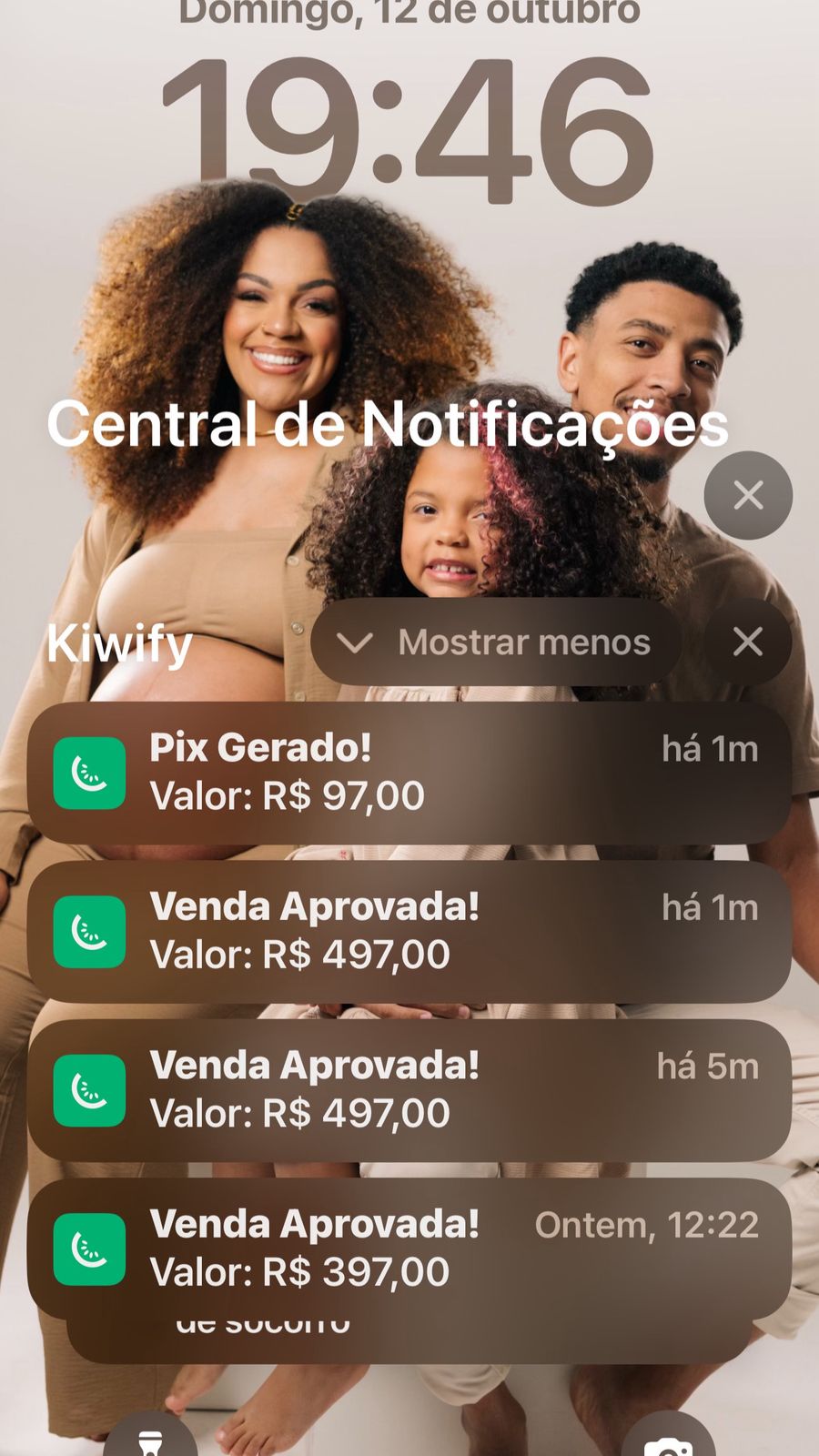Viewport: 819px width, 1456px height.
Task: Open the Venda Aprovada R$ 397,00 notification
Action: coord(409,1248)
